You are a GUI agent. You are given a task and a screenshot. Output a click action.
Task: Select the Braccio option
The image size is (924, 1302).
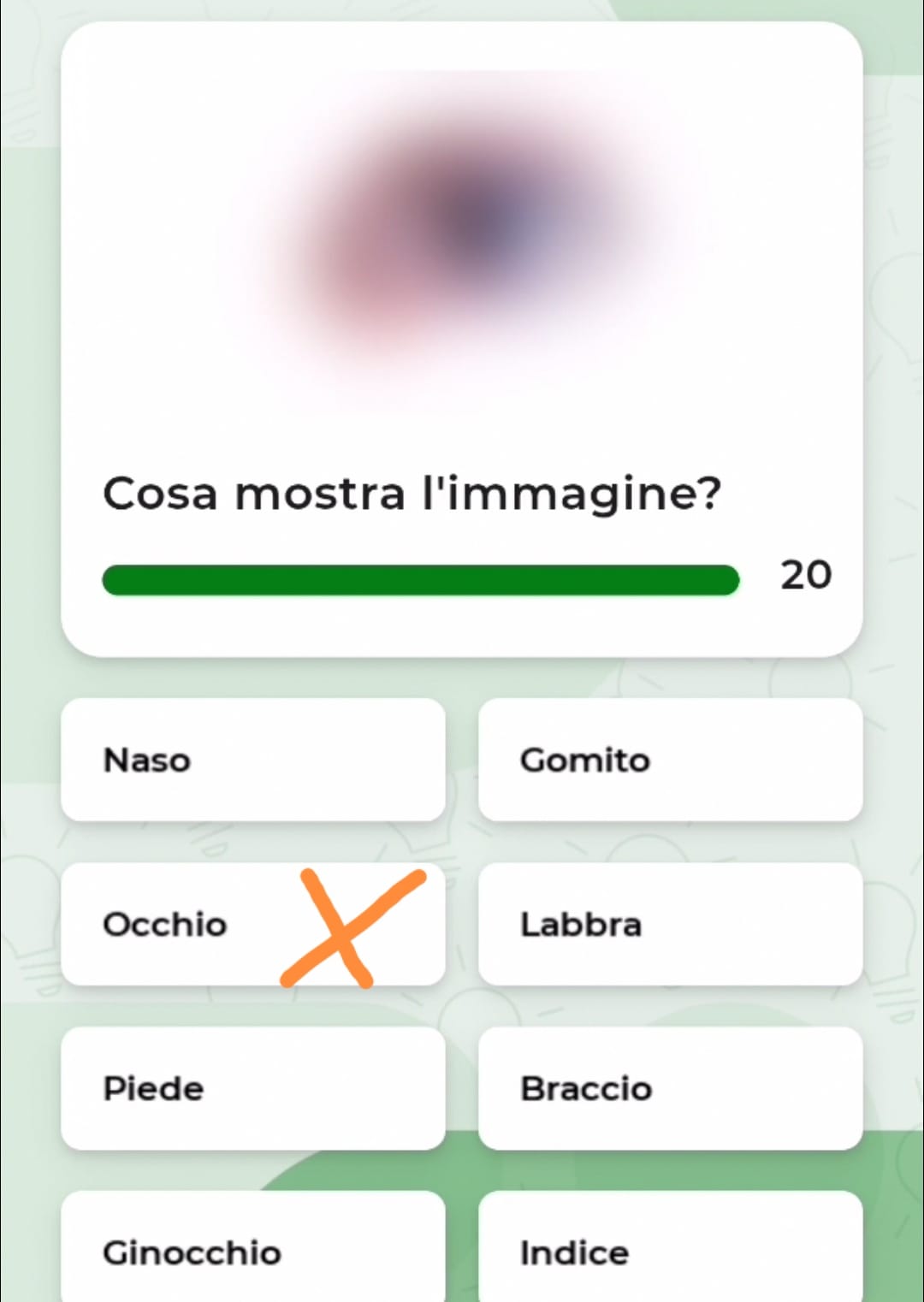click(670, 1088)
